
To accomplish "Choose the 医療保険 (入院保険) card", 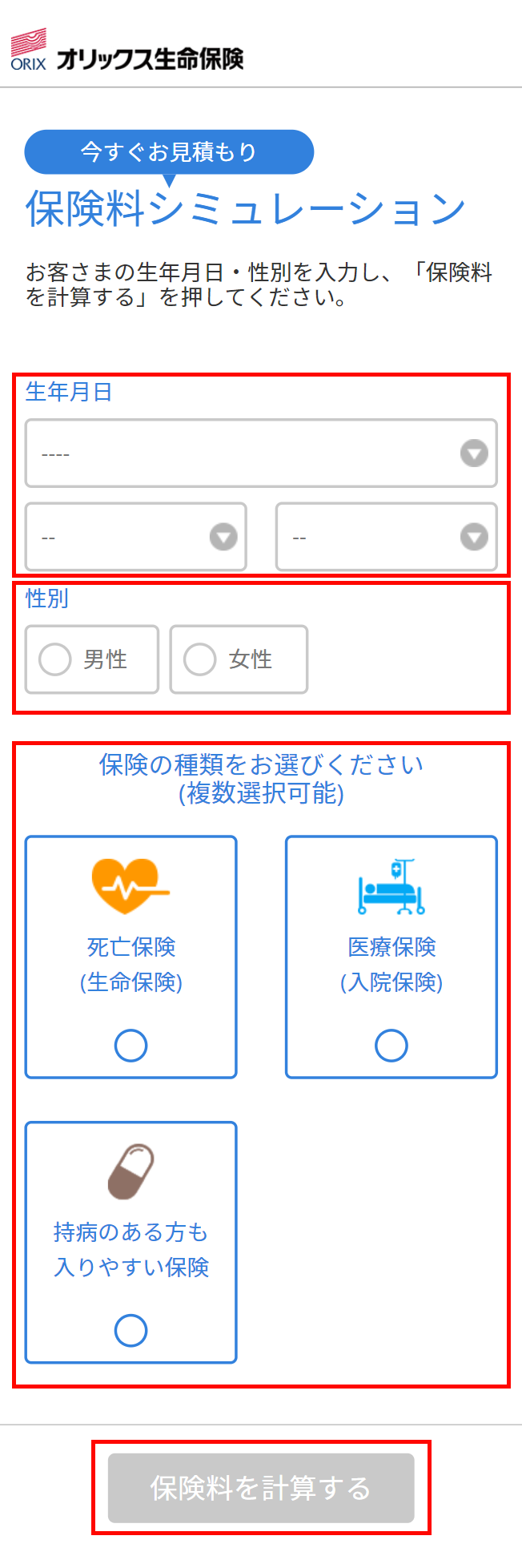I will coord(391,957).
